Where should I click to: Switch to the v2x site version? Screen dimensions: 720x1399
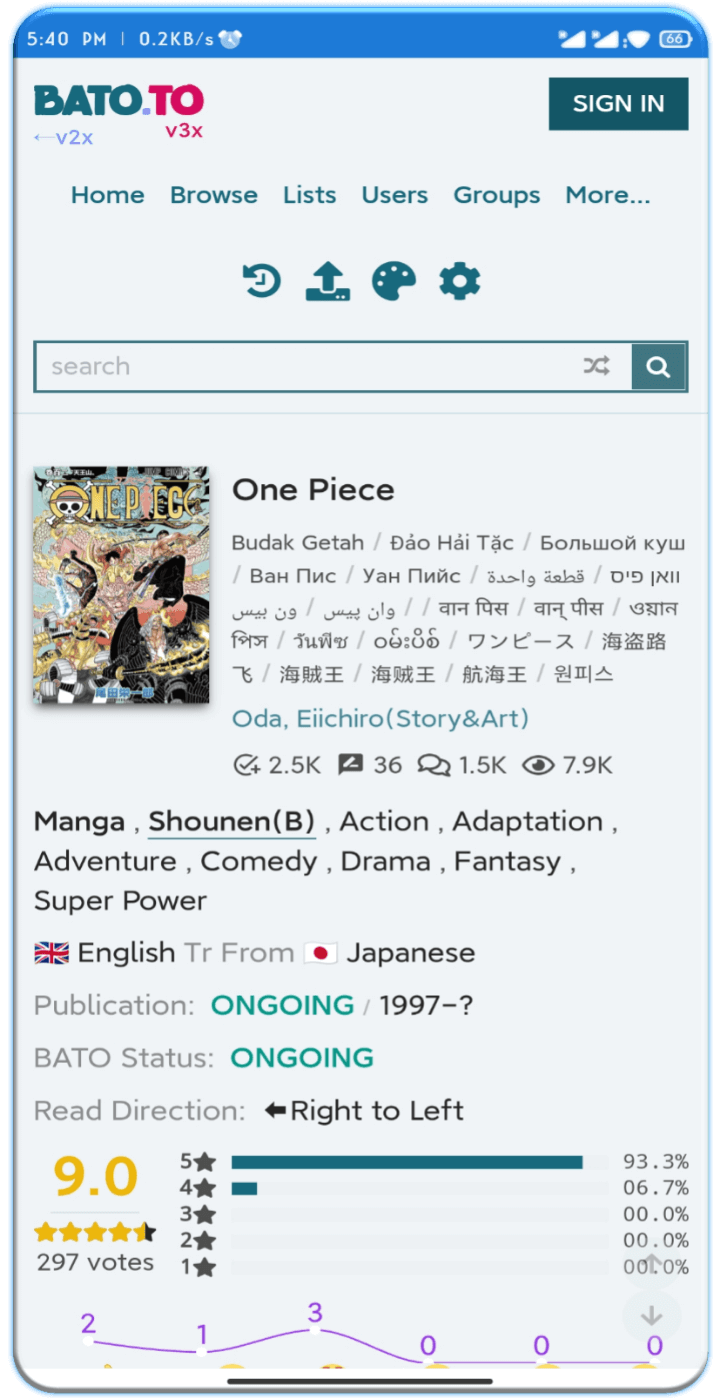(x=63, y=138)
